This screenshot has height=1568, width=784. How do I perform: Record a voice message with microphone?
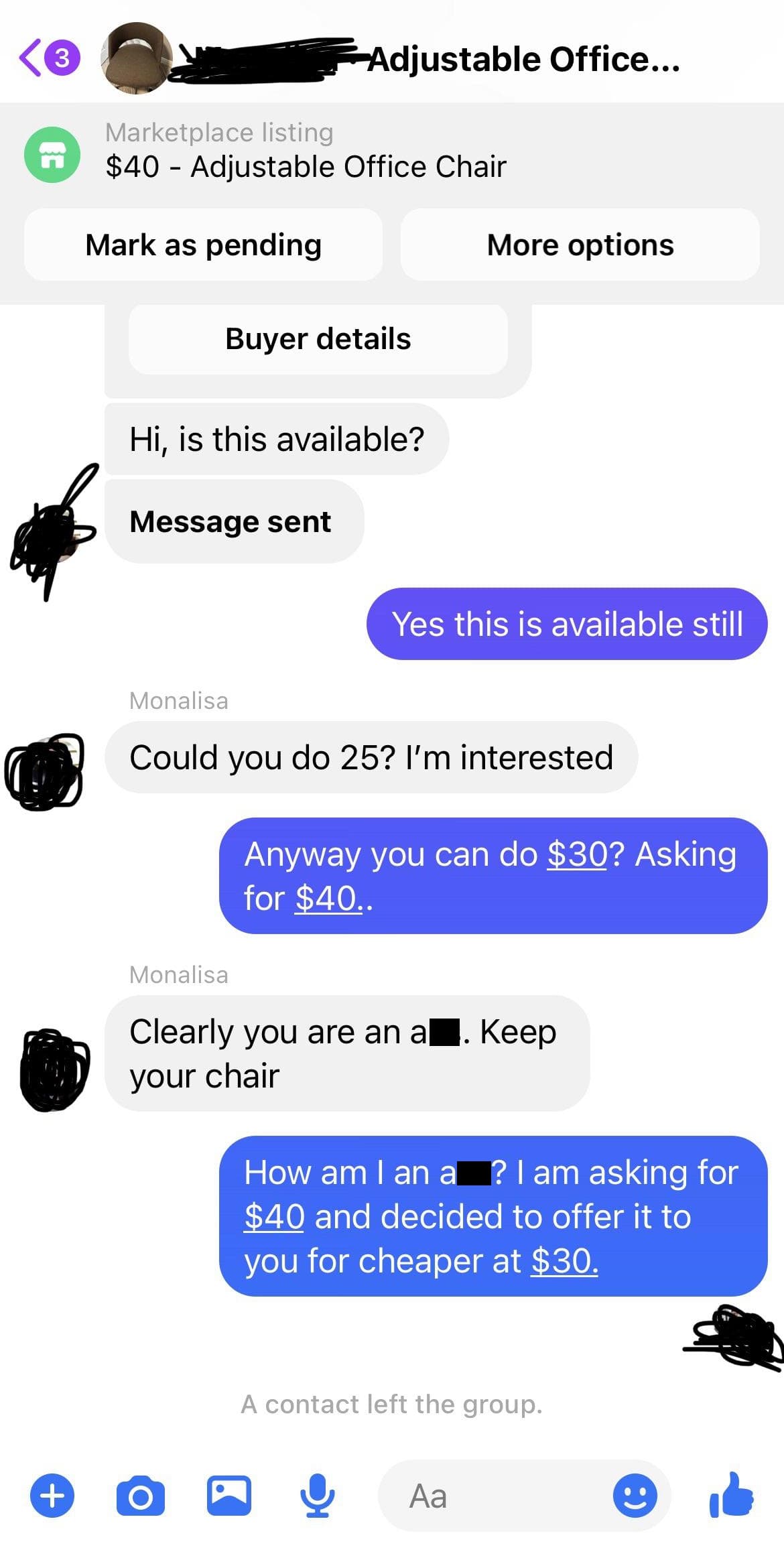point(317,1496)
